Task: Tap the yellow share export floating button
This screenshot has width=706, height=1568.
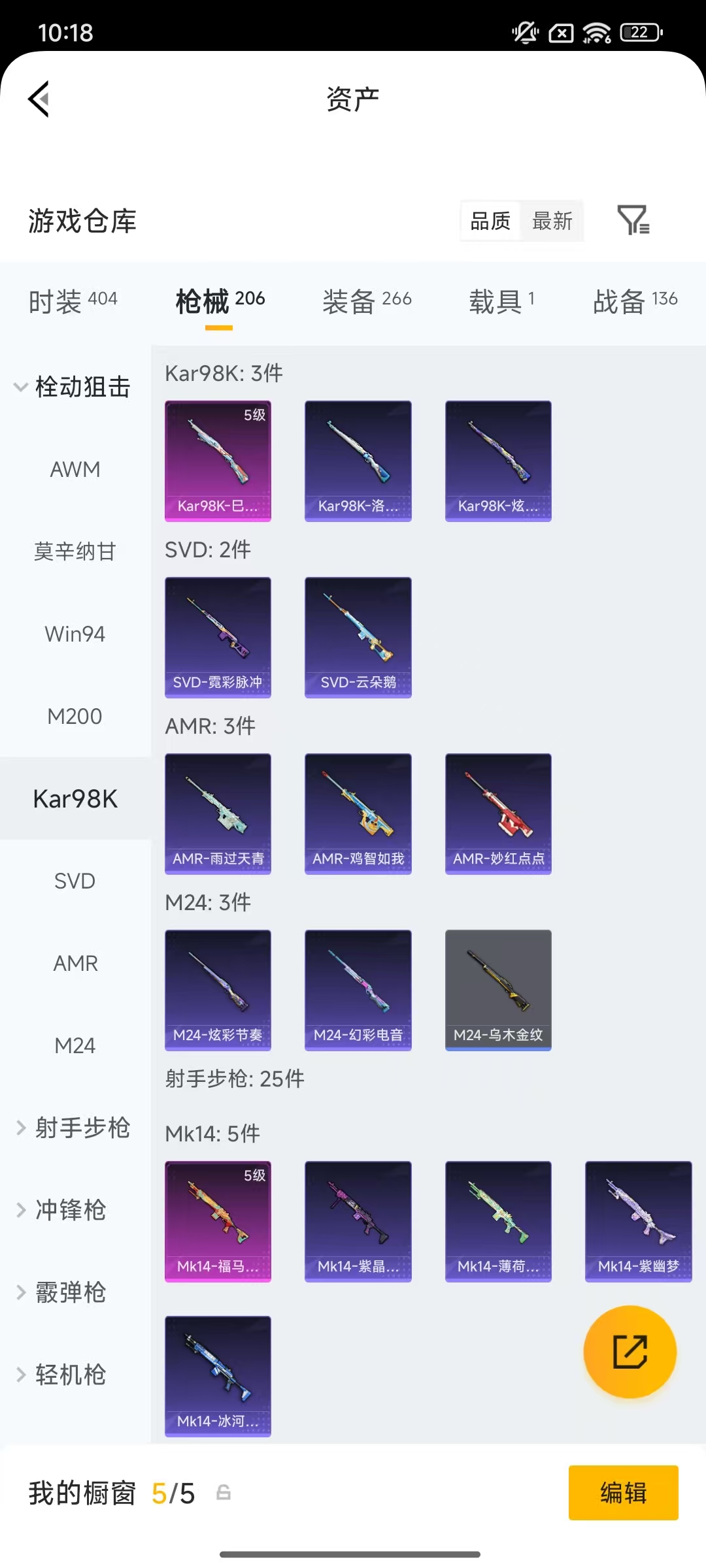Action: [x=630, y=1353]
